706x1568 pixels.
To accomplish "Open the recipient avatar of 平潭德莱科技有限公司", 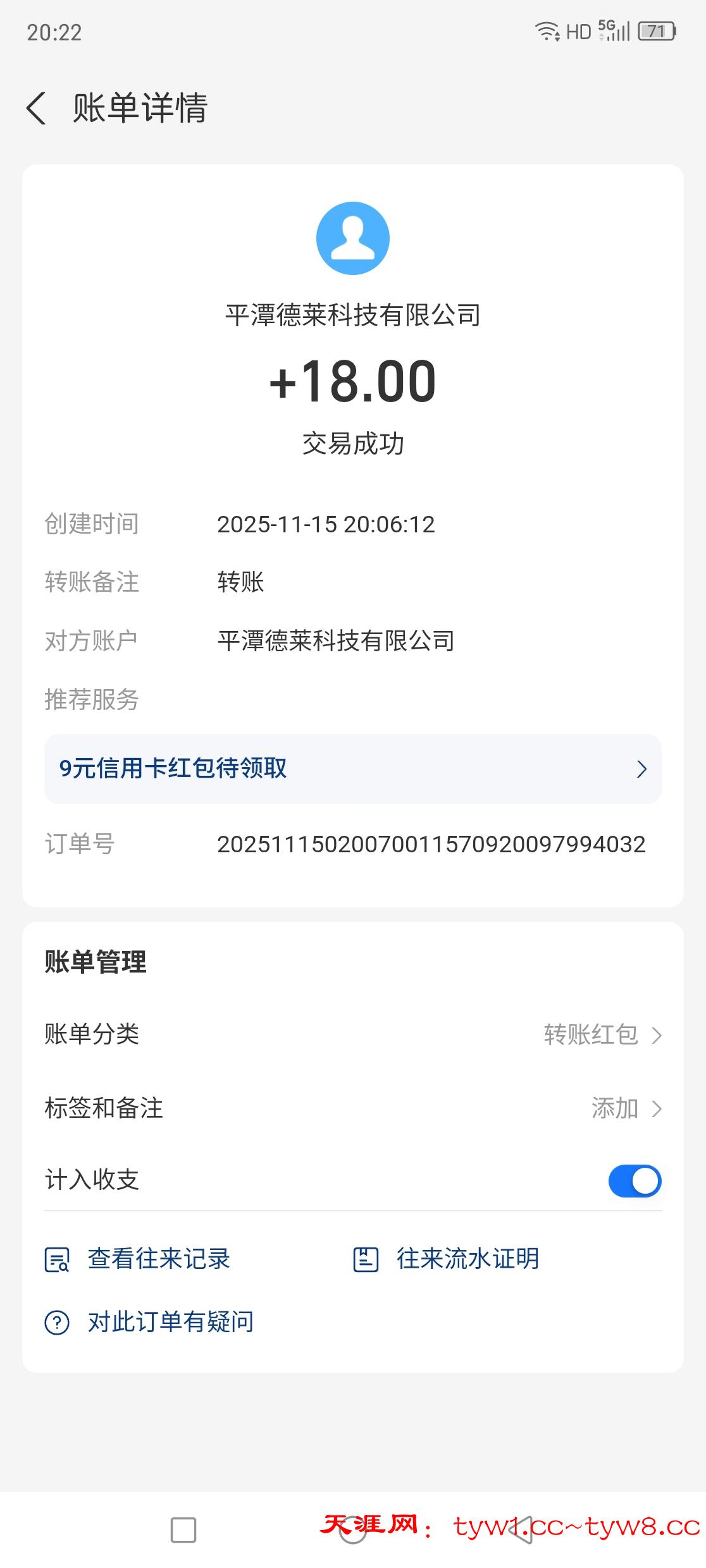I will pyautogui.click(x=352, y=240).
